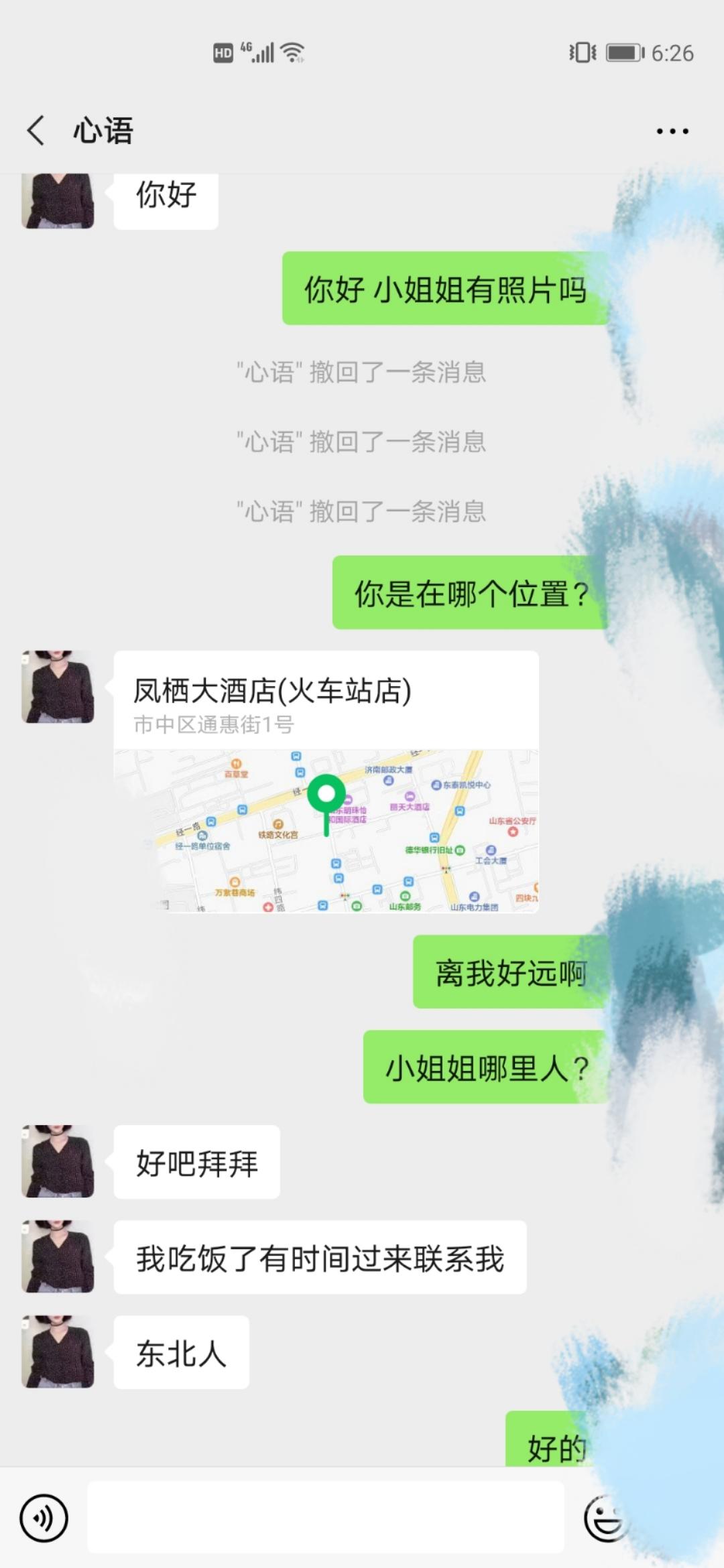
Task: View 心语's profile from the 东北人 avatar
Action: point(58,1351)
